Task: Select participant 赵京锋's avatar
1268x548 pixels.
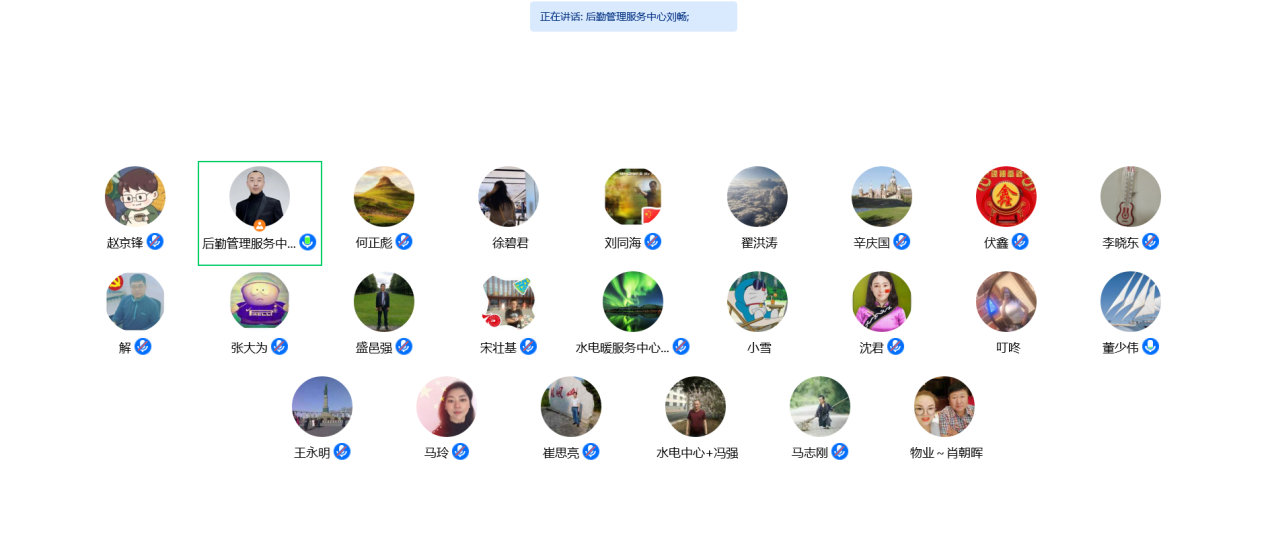Action: click(135, 197)
